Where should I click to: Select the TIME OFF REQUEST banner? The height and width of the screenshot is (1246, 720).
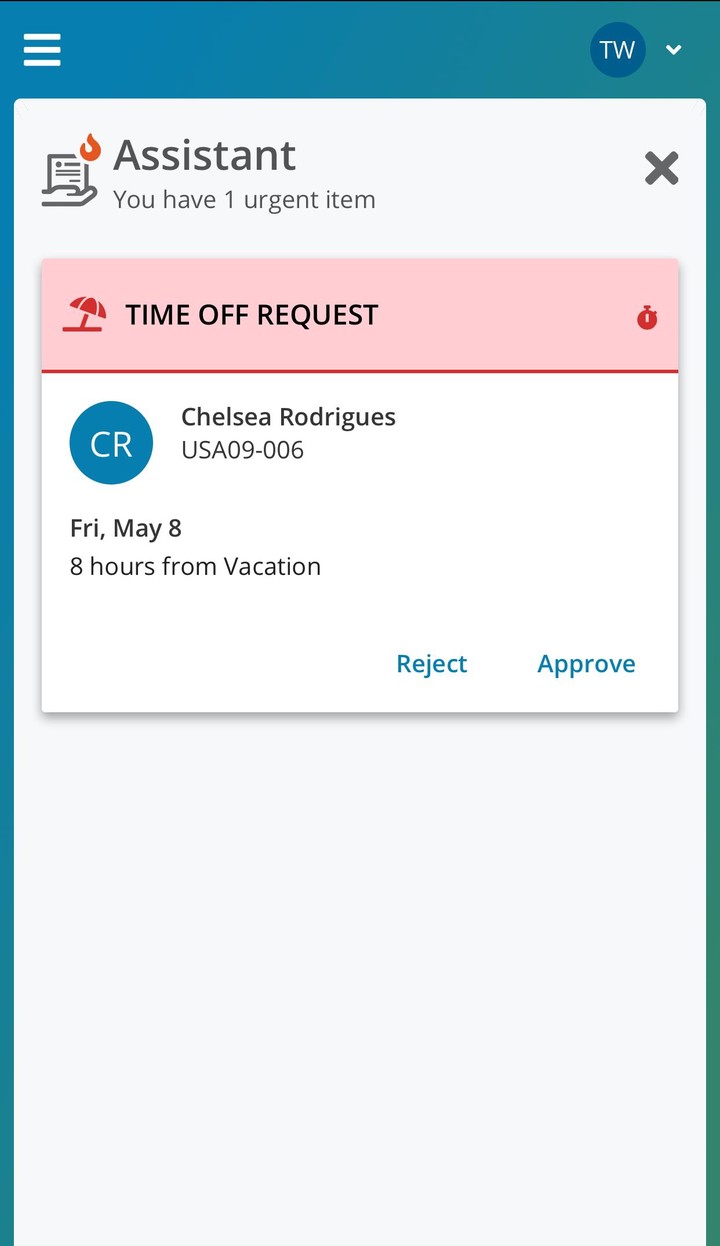tap(359, 314)
